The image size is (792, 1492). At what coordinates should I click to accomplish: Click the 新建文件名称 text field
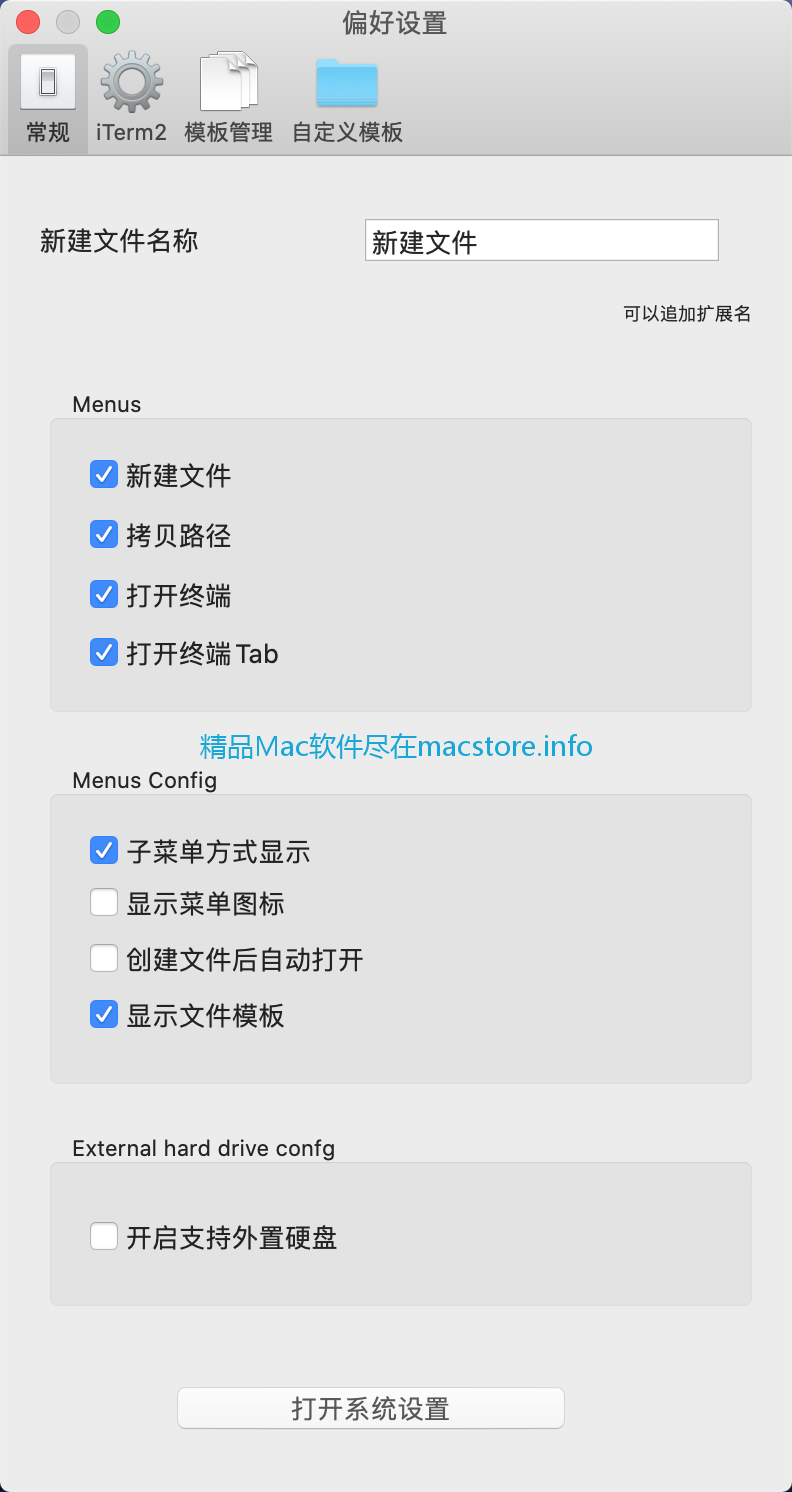[542, 240]
